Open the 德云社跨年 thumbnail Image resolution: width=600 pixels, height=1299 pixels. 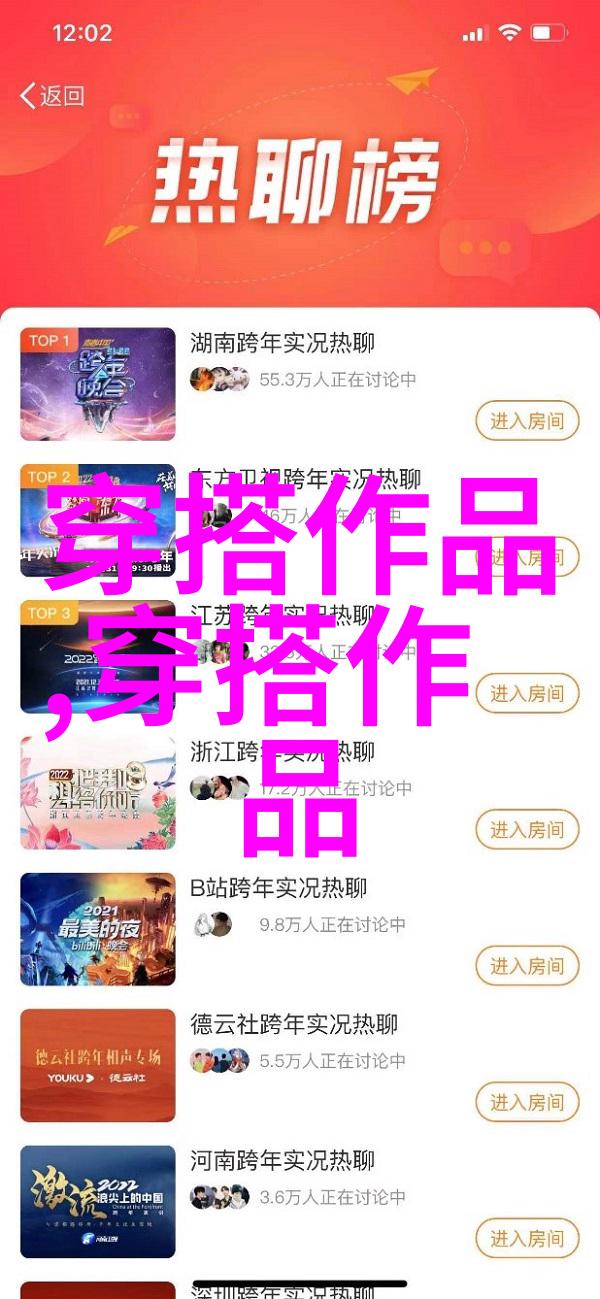click(x=98, y=1066)
